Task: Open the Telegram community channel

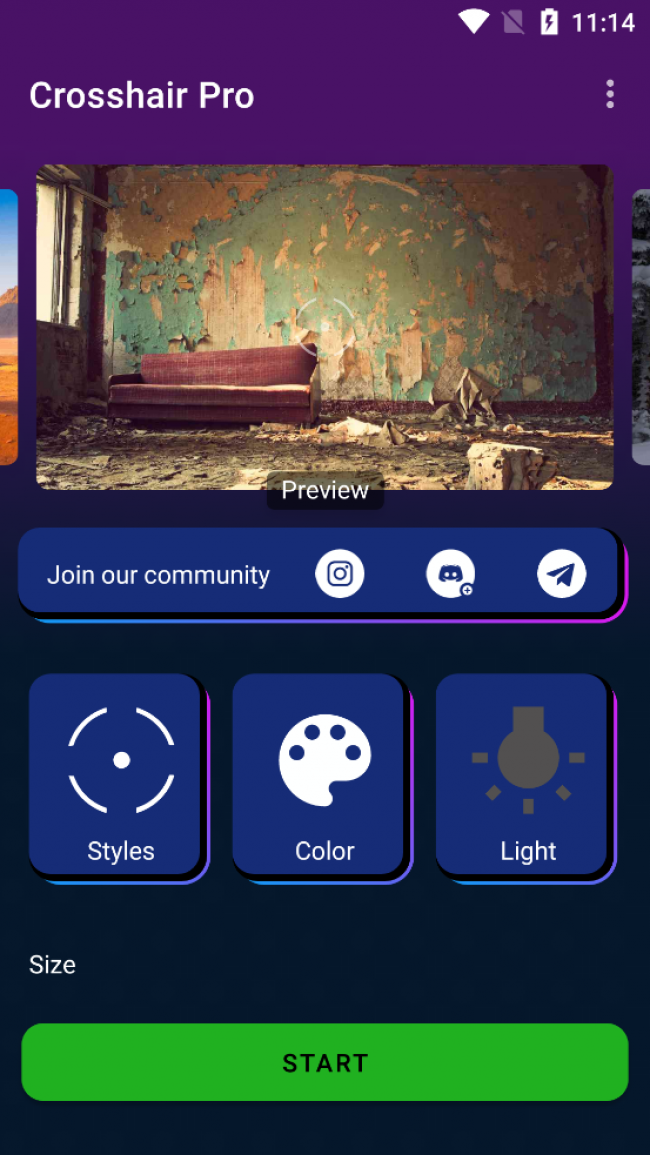Action: [561, 574]
